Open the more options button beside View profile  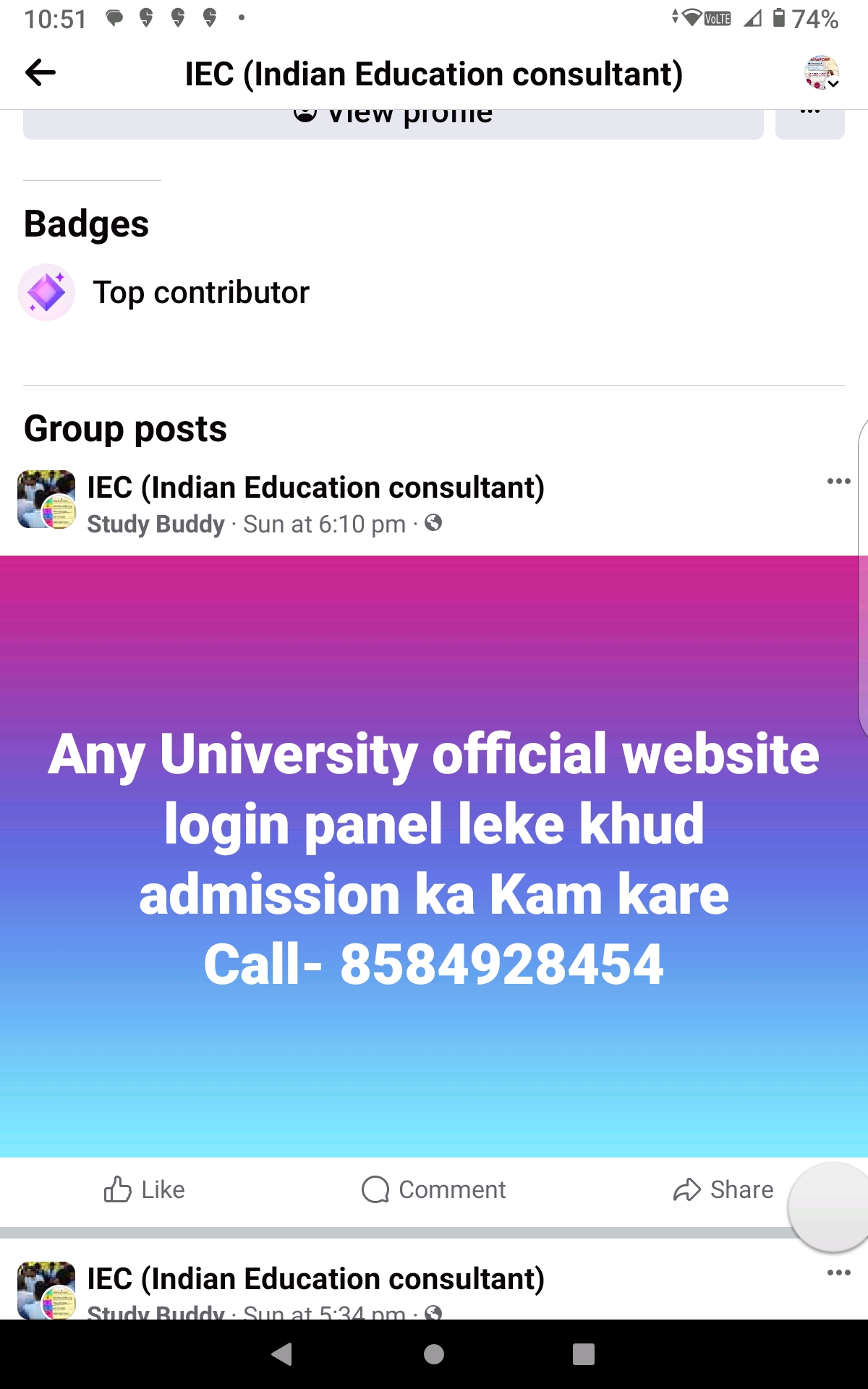pos(809,121)
